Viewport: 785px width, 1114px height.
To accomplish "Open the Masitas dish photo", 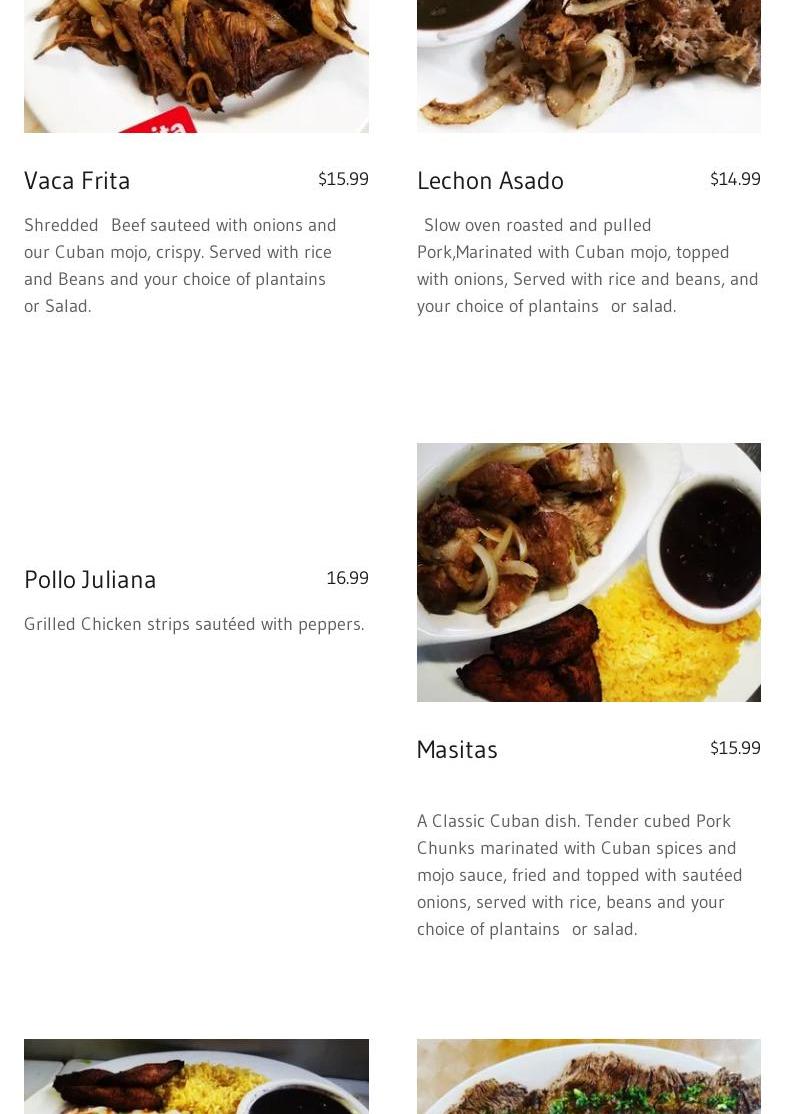I will [x=588, y=572].
